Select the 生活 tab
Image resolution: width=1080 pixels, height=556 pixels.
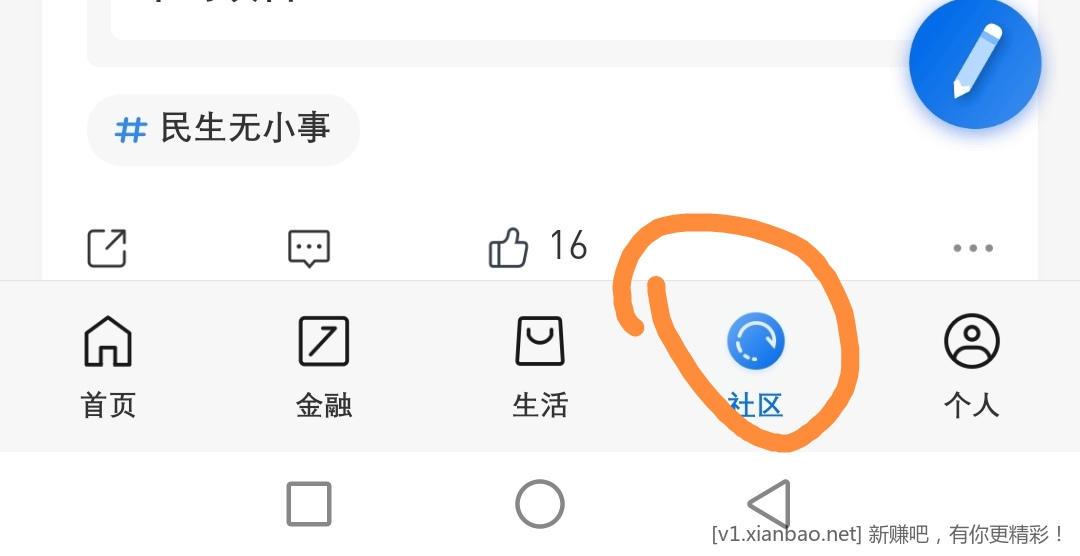pyautogui.click(x=540, y=365)
